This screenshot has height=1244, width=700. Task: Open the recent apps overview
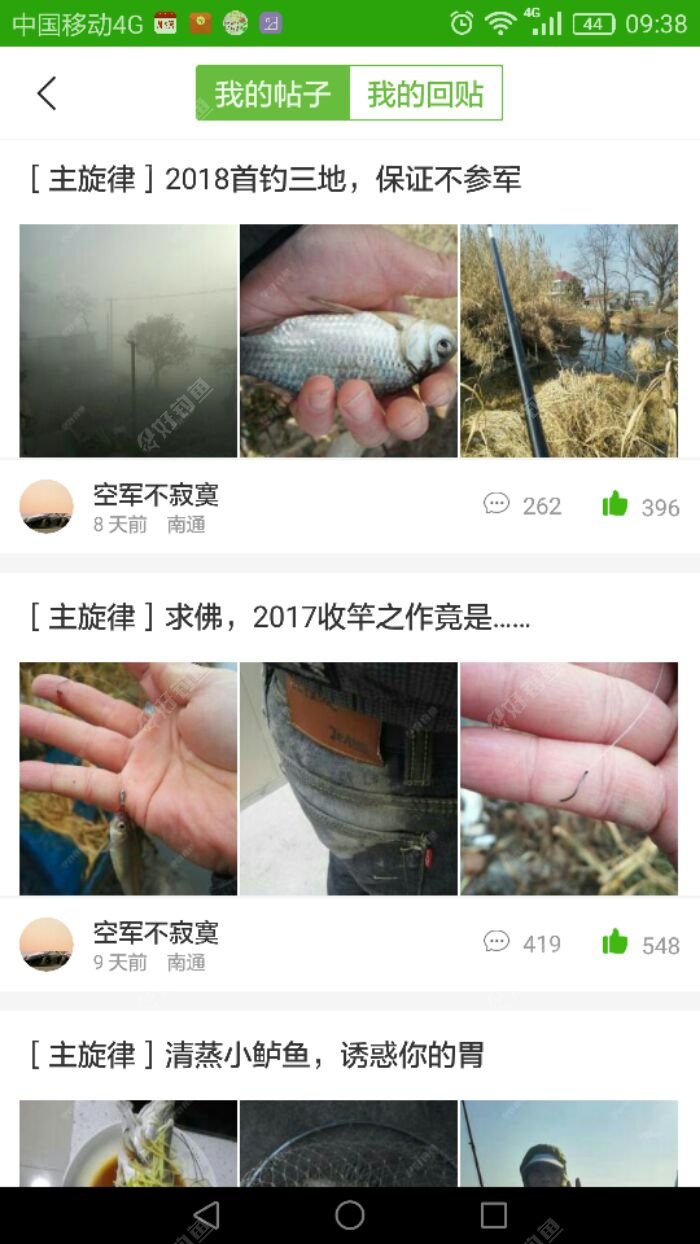pos(494,1215)
